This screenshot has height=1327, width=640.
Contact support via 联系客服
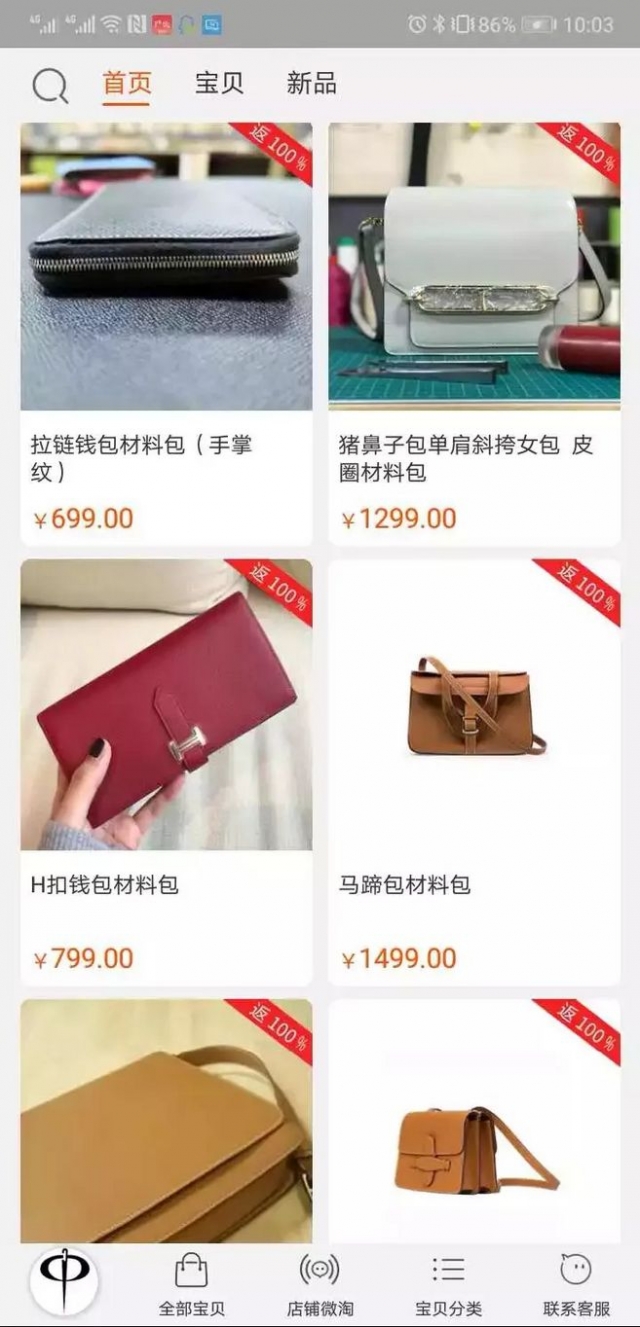pyautogui.click(x=576, y=1285)
